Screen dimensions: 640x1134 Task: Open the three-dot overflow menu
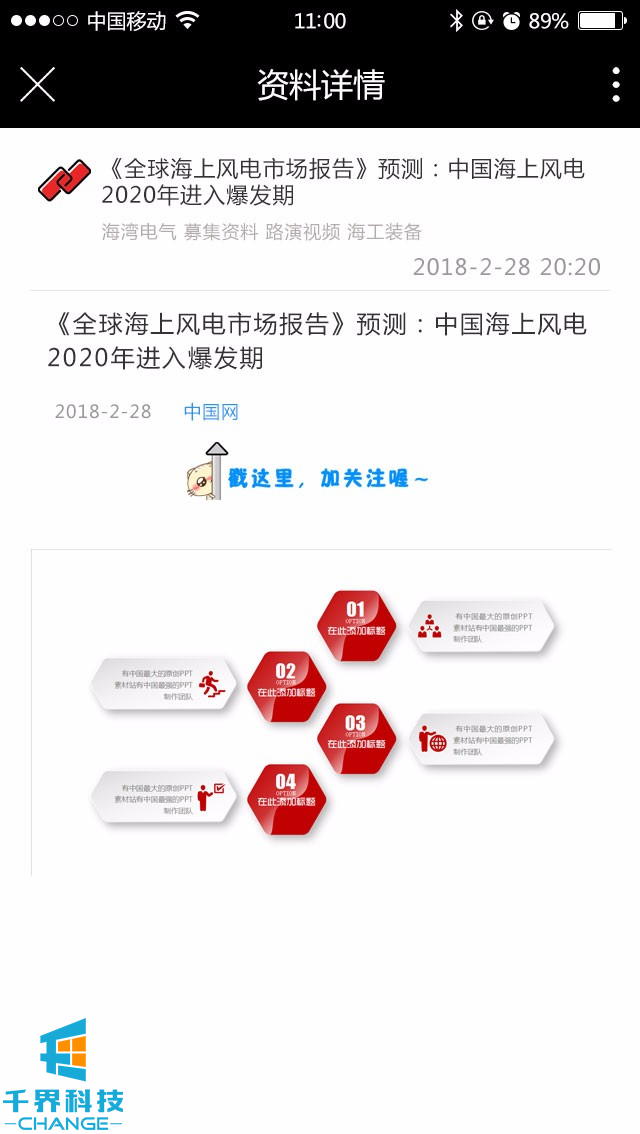(615, 85)
